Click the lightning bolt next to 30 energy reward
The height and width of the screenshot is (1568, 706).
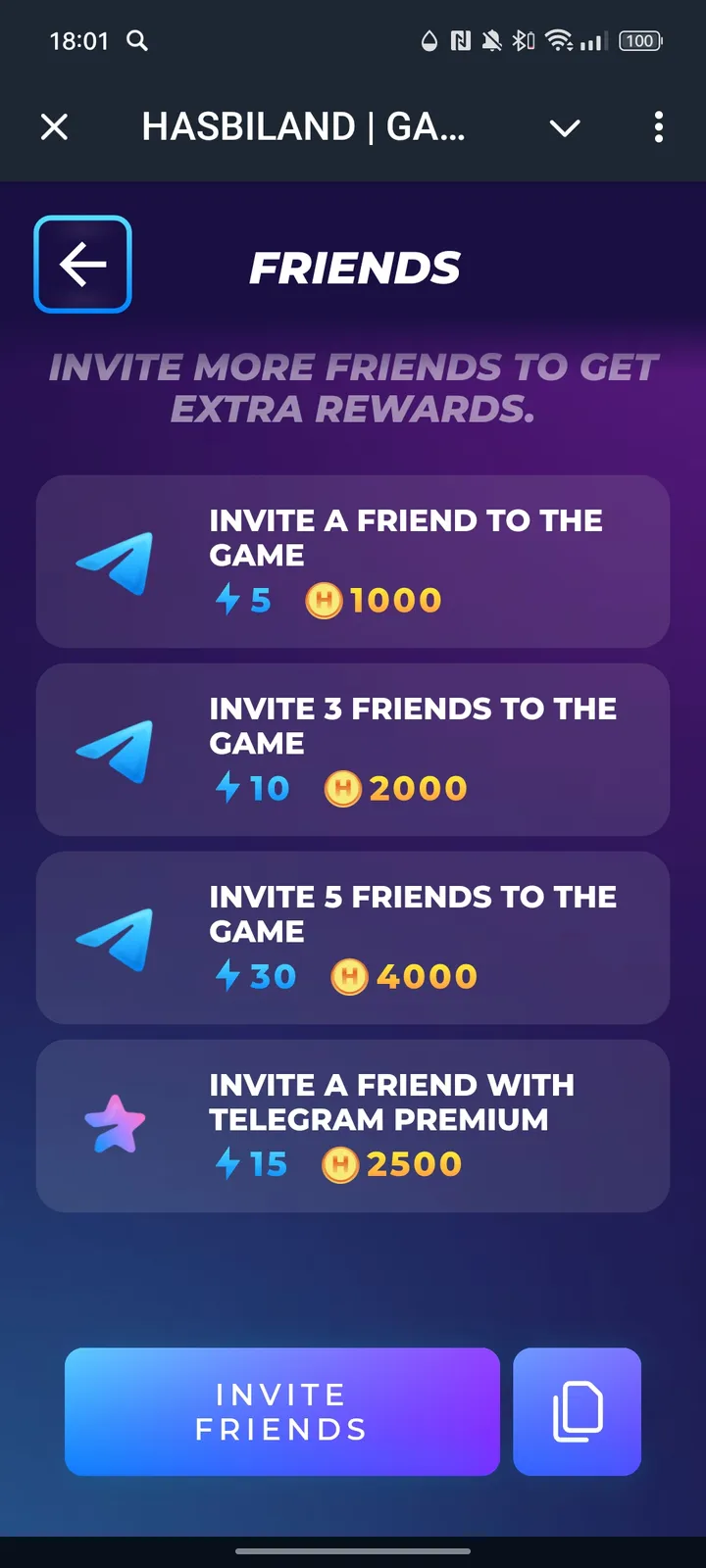click(227, 975)
